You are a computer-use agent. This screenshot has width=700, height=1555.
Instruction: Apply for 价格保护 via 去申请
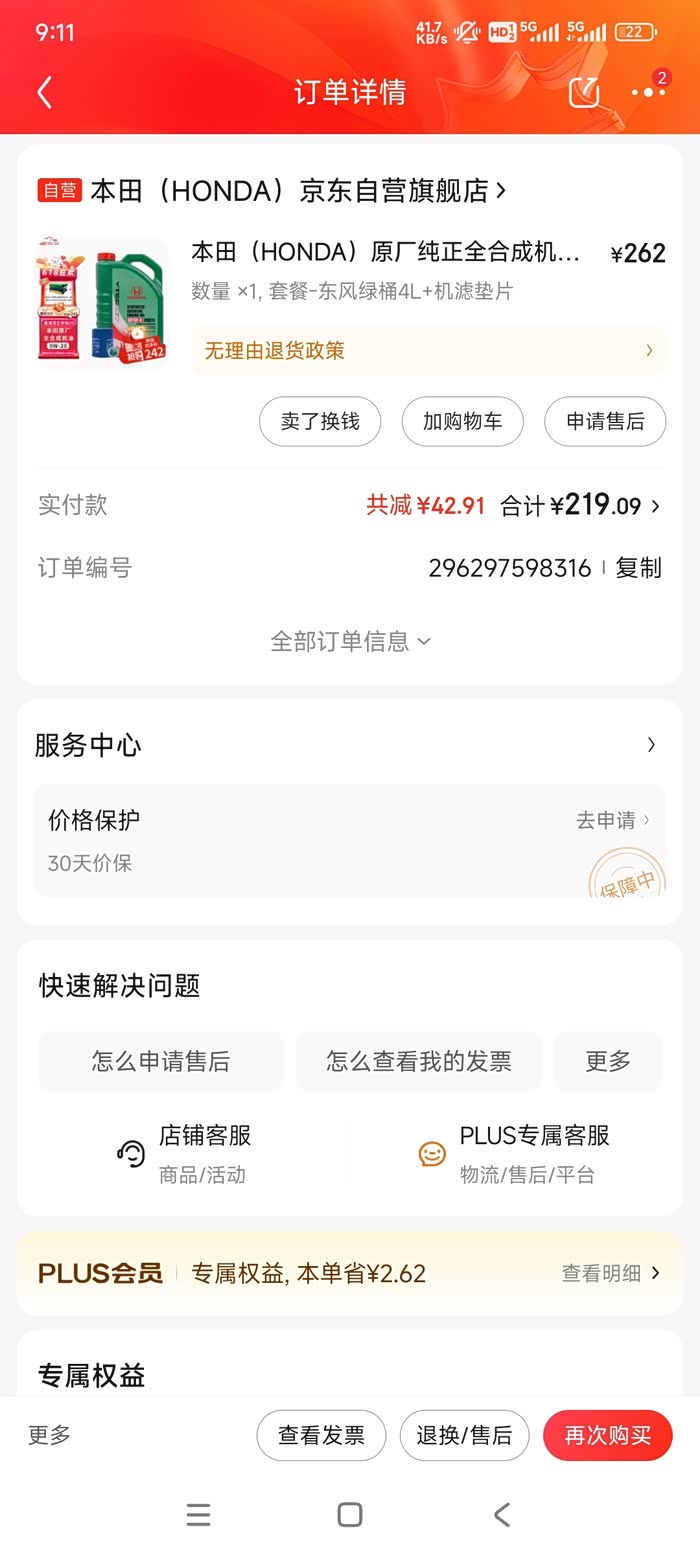pos(612,820)
